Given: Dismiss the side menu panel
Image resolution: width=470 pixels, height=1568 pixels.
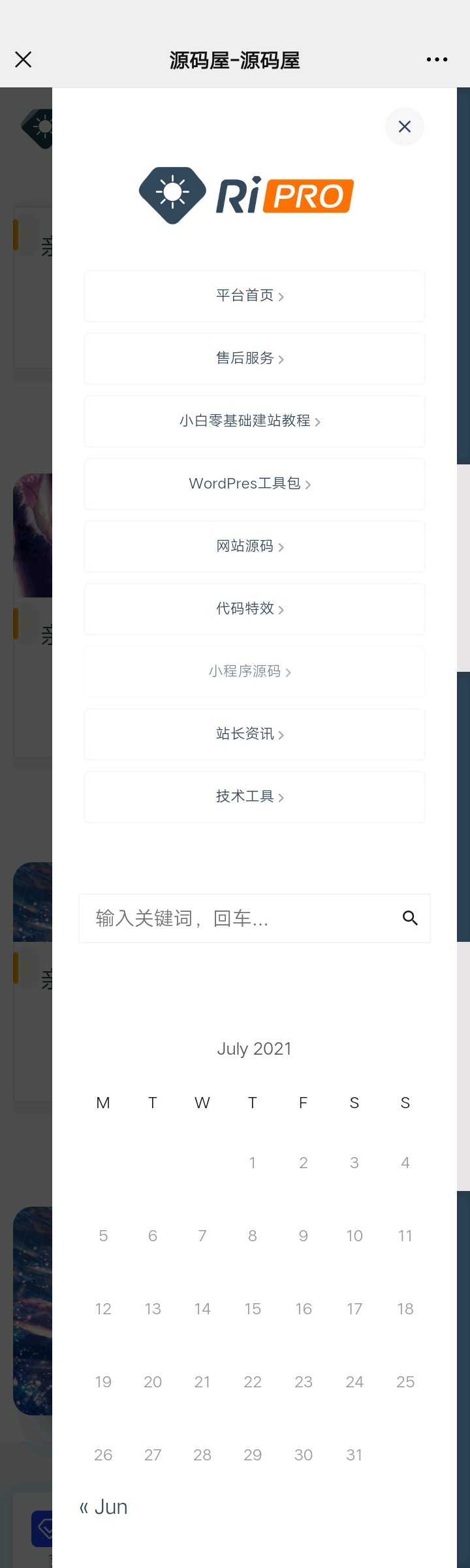Looking at the screenshot, I should click(405, 127).
